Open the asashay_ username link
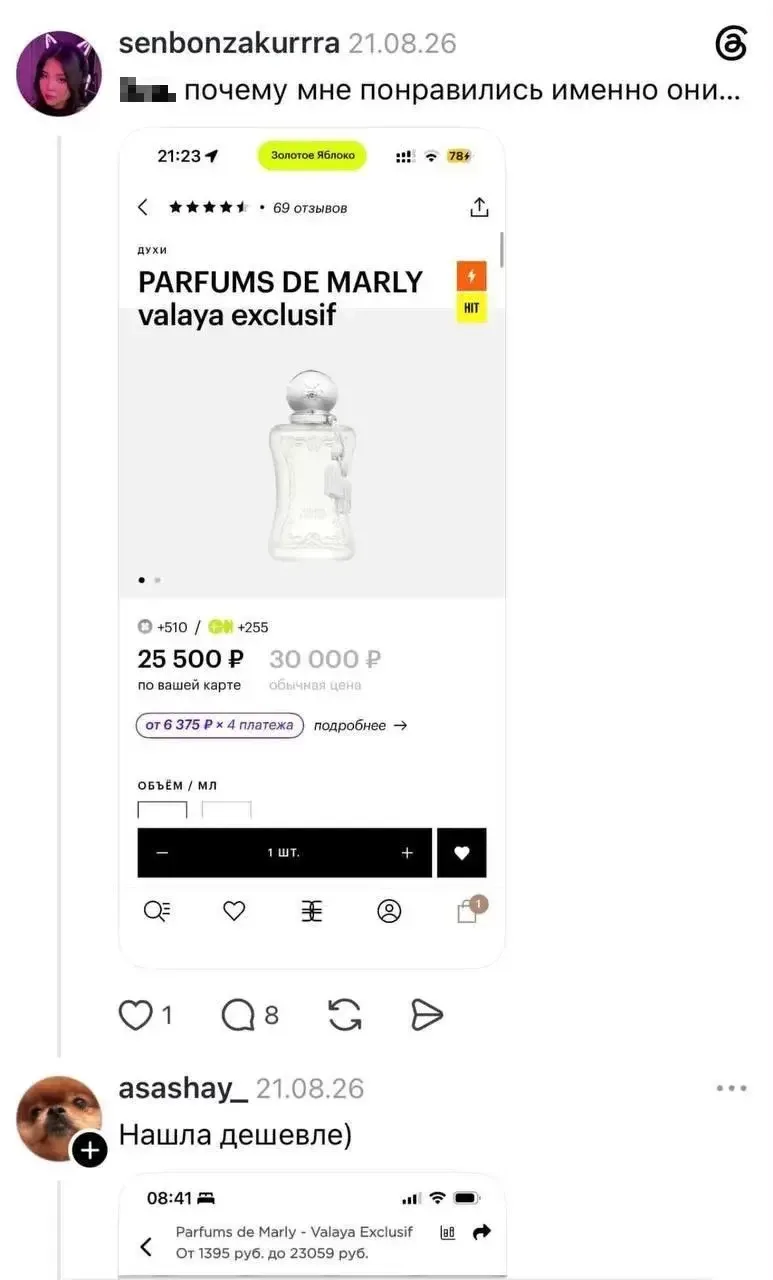The image size is (773, 1280). click(183, 1089)
